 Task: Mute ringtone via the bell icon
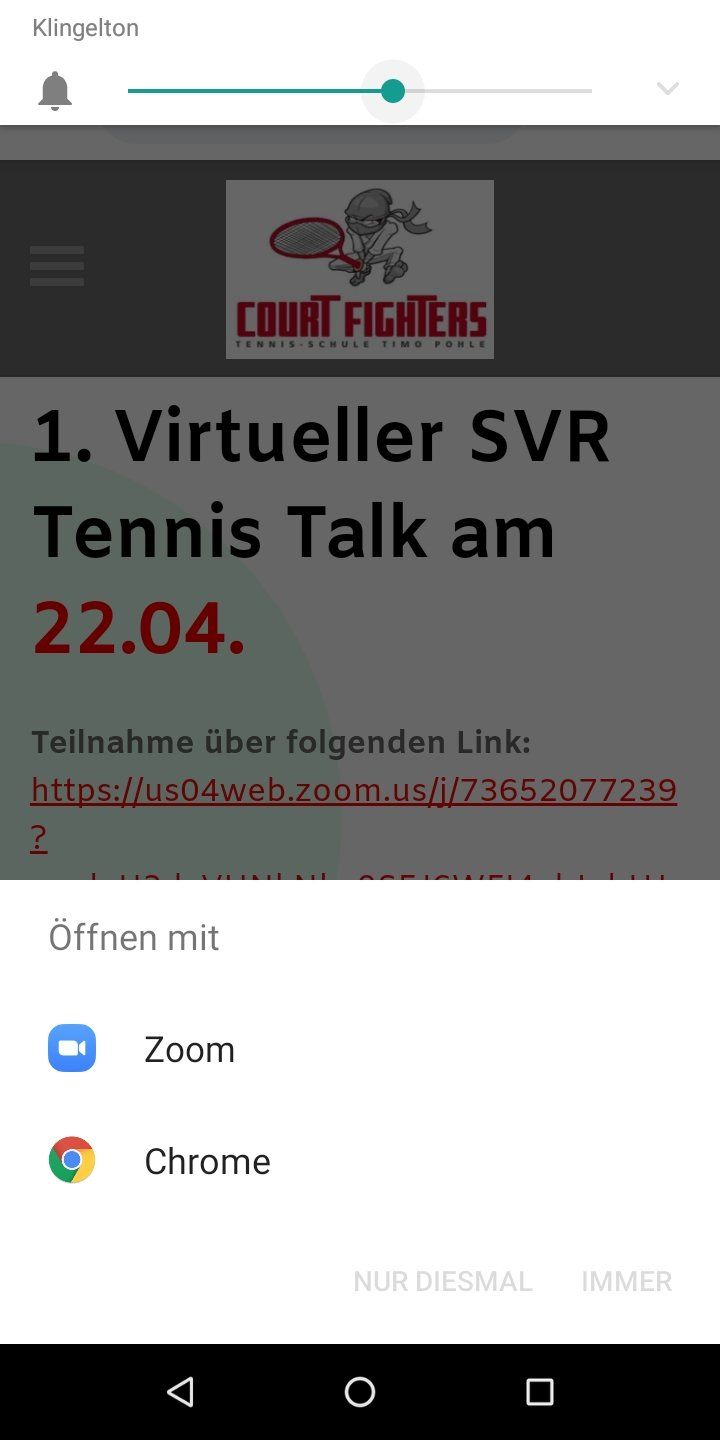pyautogui.click(x=55, y=91)
